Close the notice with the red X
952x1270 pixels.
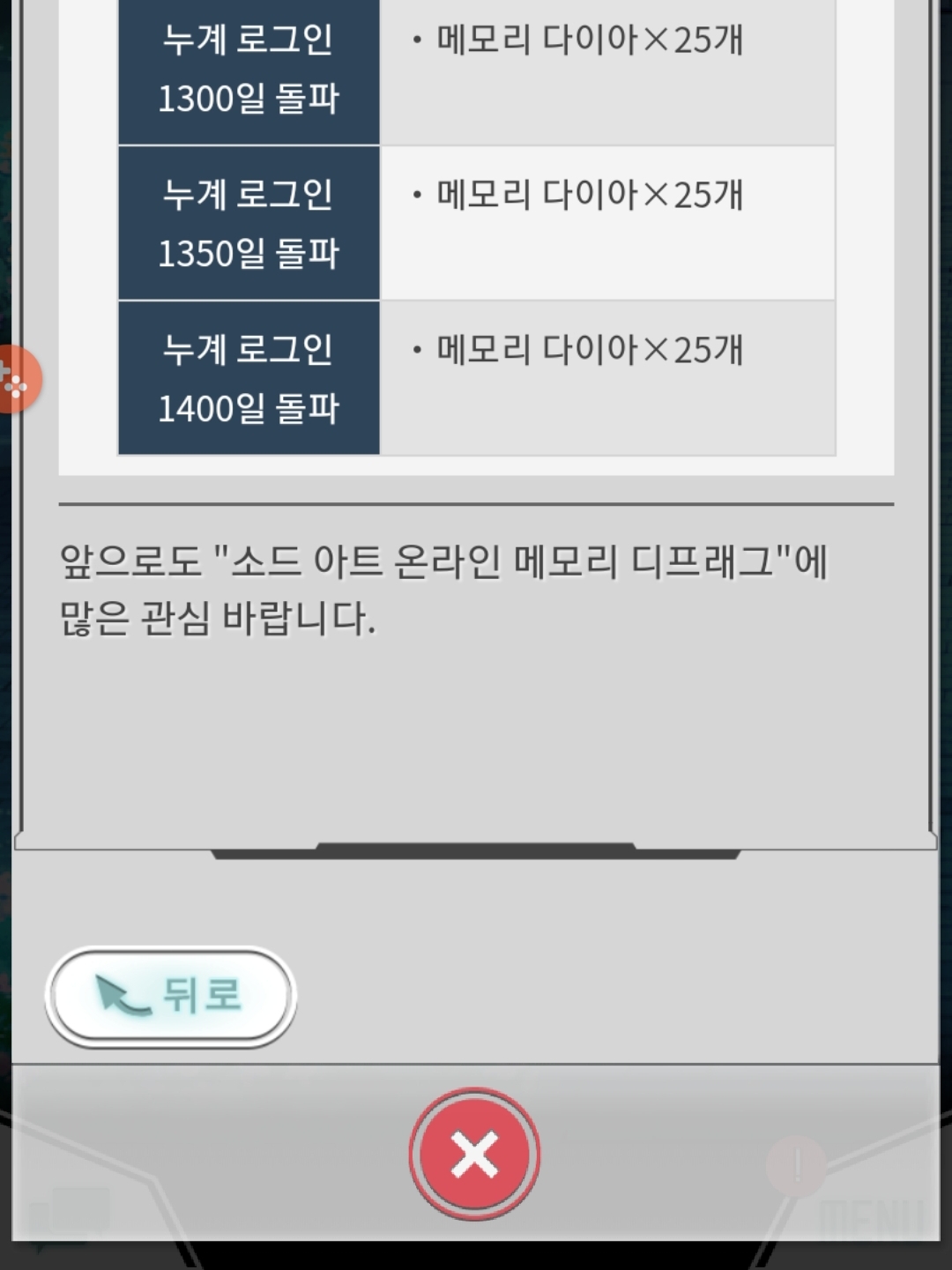pyautogui.click(x=474, y=1154)
